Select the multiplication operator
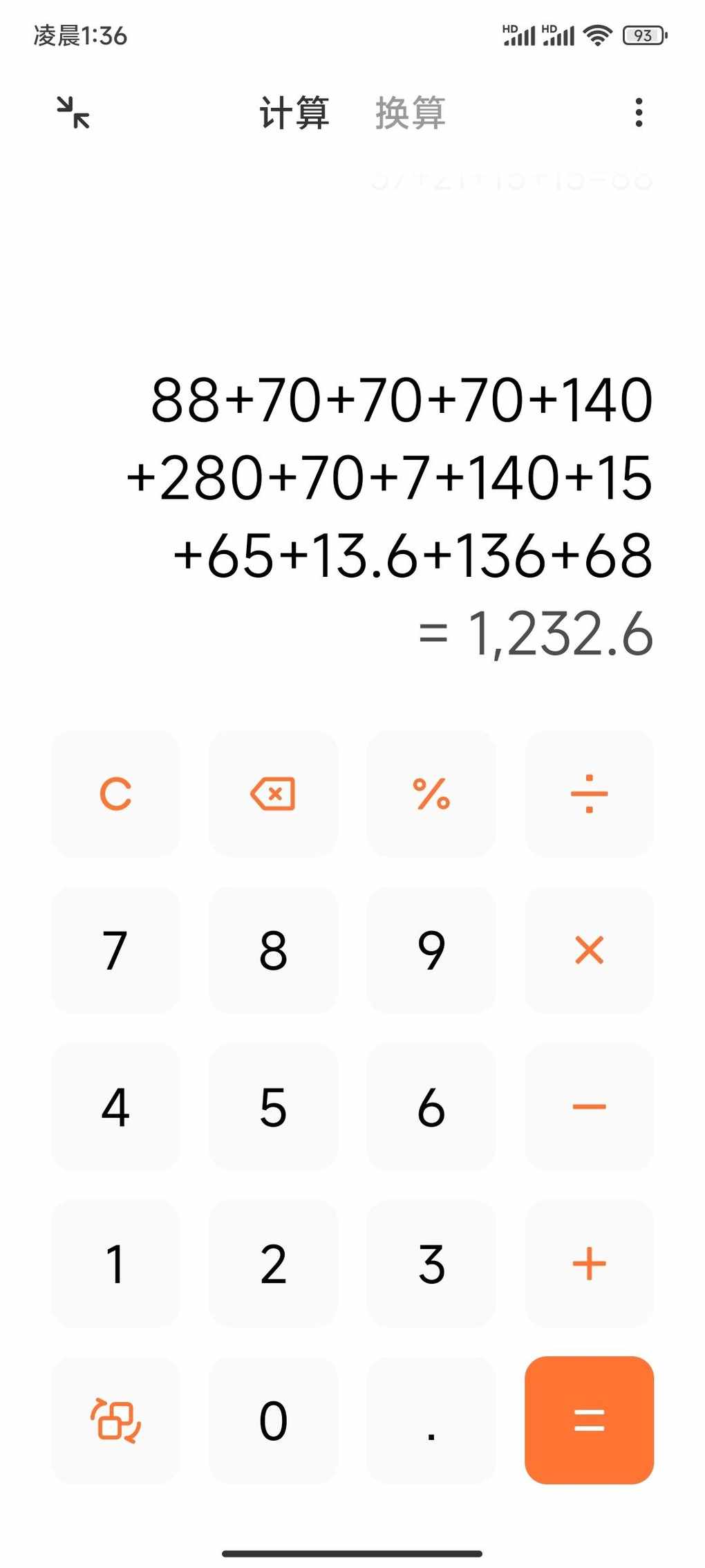705x1568 pixels. tap(590, 950)
